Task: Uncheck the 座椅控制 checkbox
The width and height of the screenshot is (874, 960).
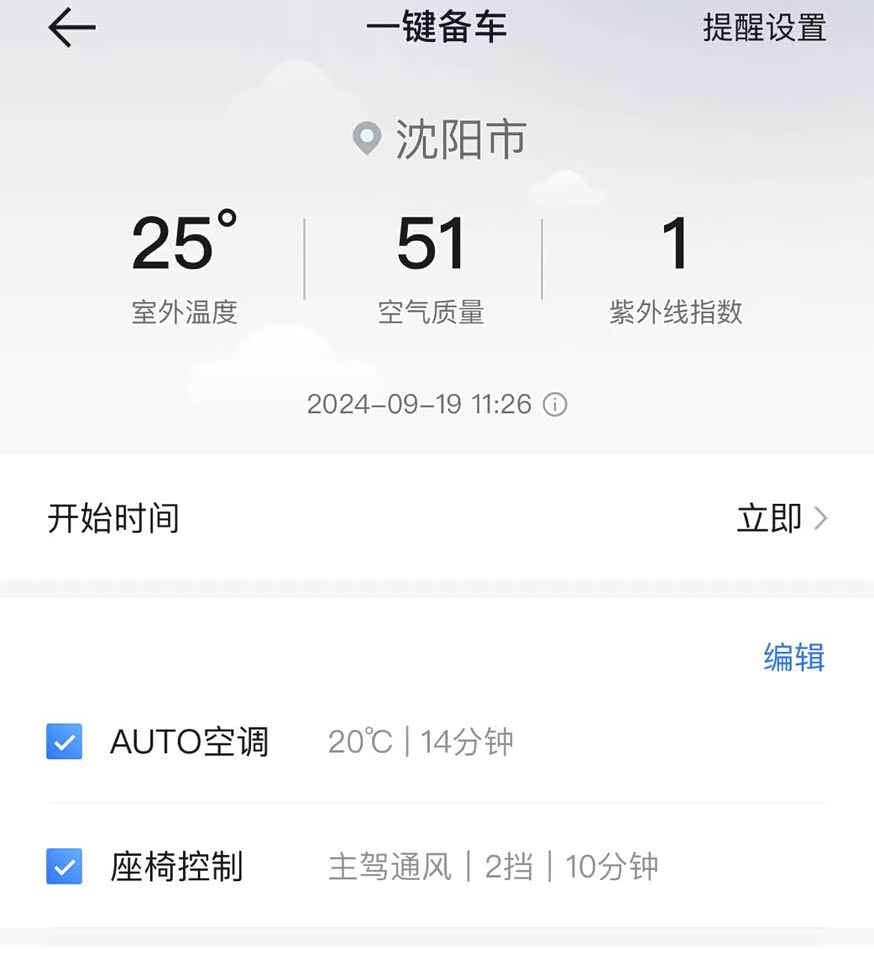Action: coord(65,866)
